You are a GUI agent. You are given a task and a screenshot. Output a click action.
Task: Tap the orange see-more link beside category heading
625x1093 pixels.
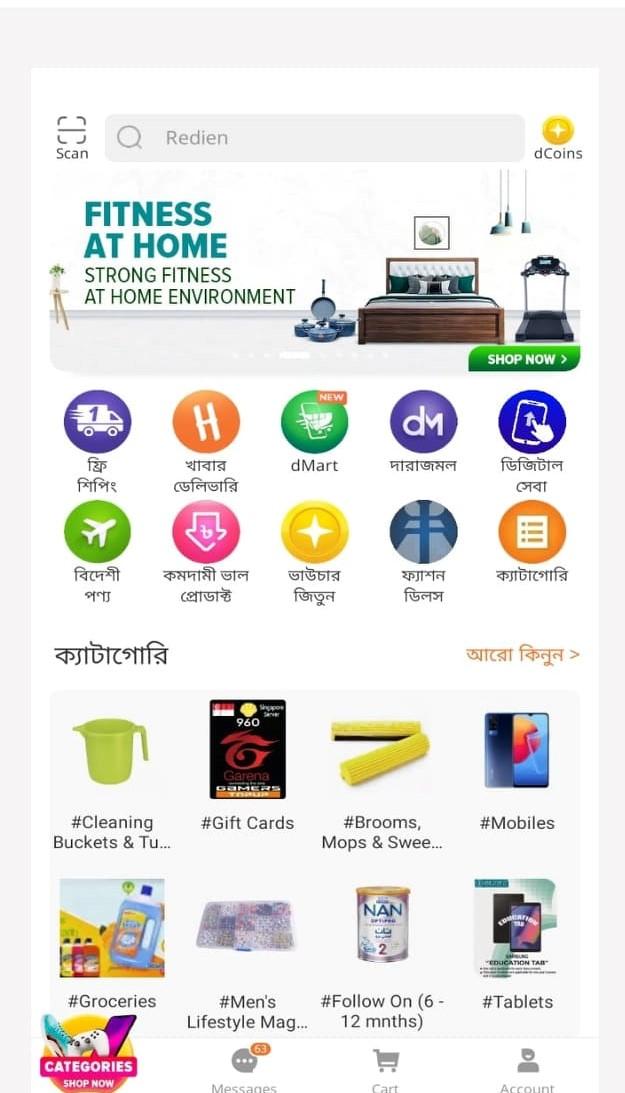[523, 655]
